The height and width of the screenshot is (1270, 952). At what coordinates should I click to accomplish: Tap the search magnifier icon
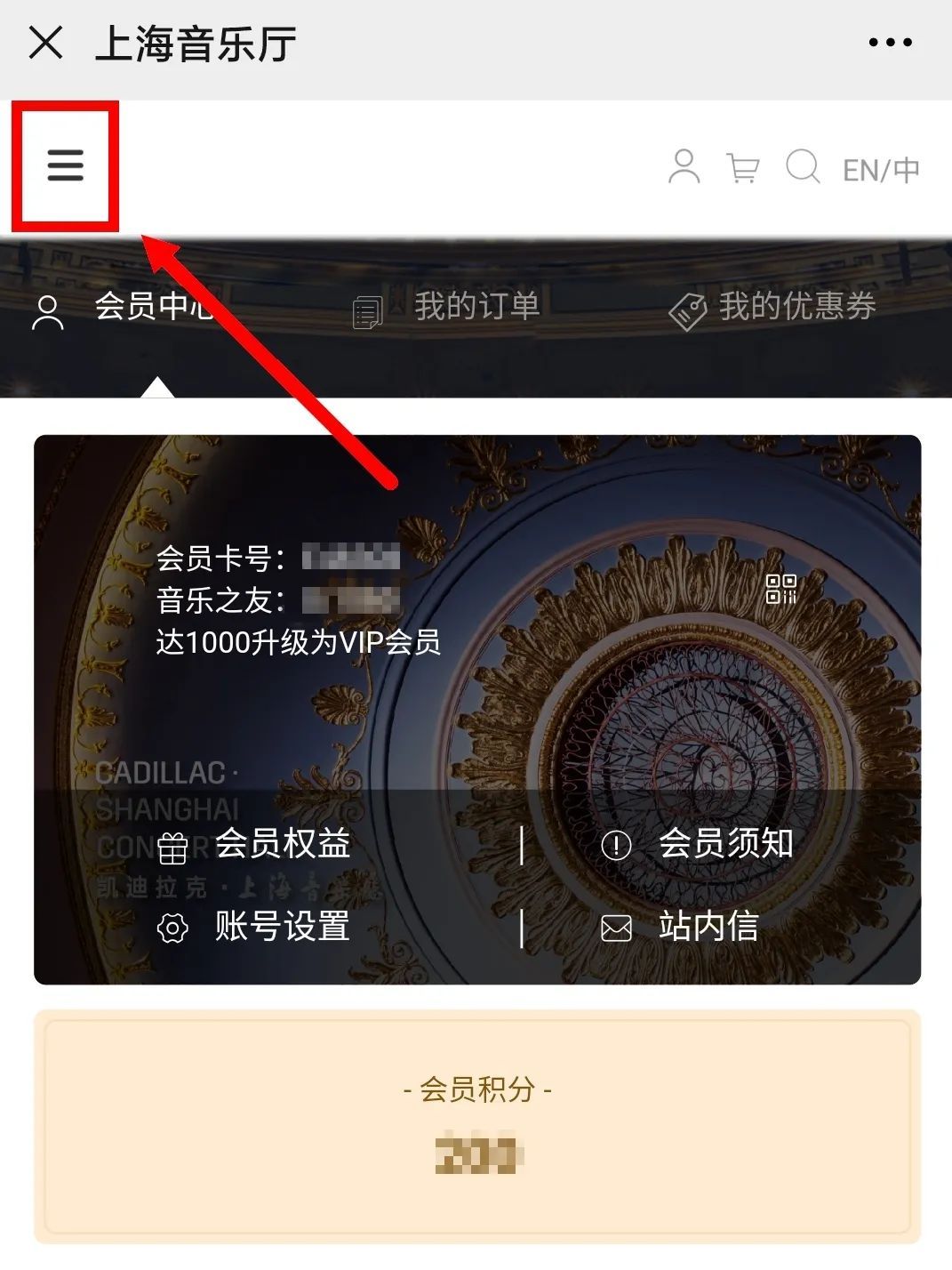803,166
